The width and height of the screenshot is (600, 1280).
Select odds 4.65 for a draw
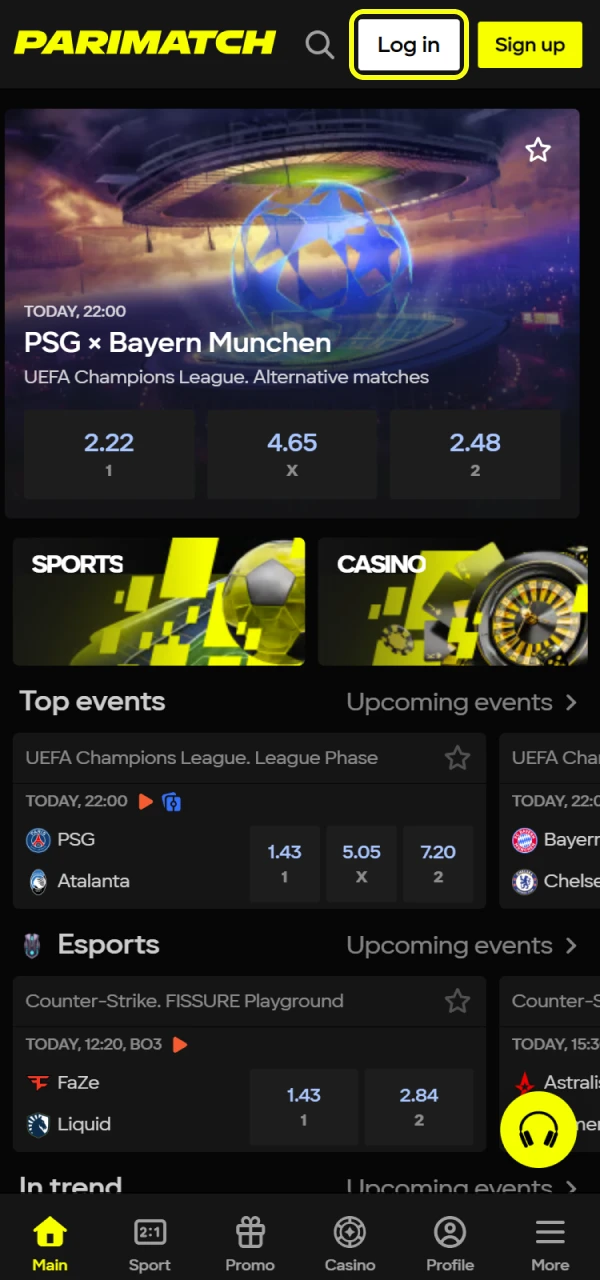pos(292,453)
